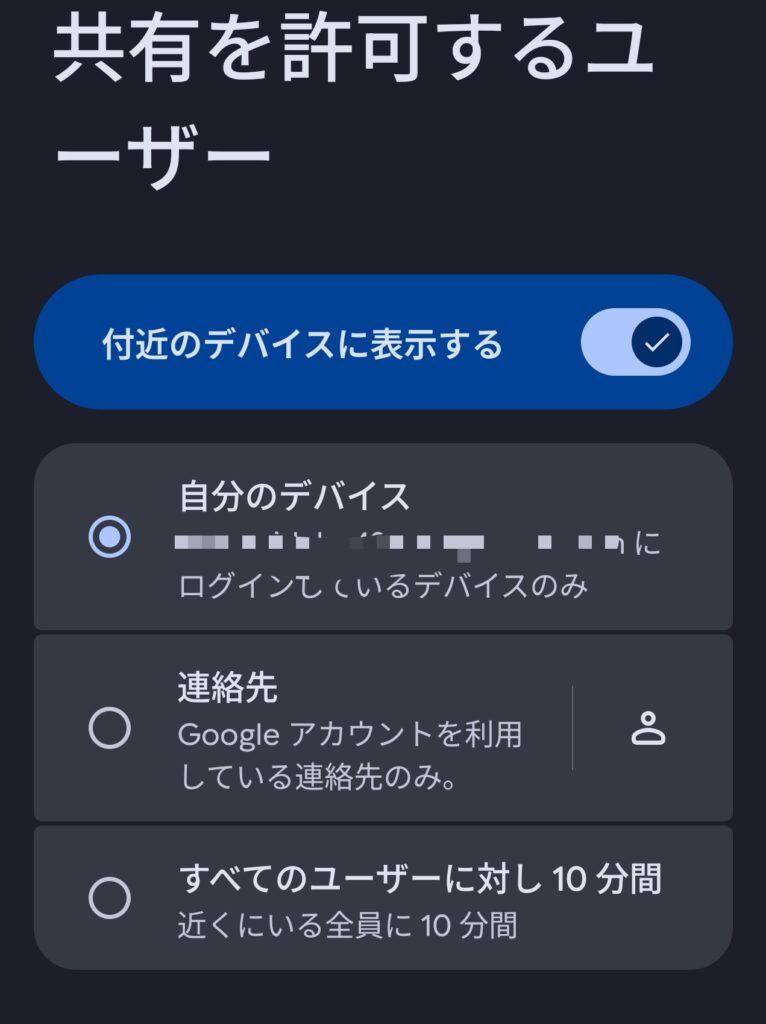Select the 自分のデバイス option

pos(109,538)
